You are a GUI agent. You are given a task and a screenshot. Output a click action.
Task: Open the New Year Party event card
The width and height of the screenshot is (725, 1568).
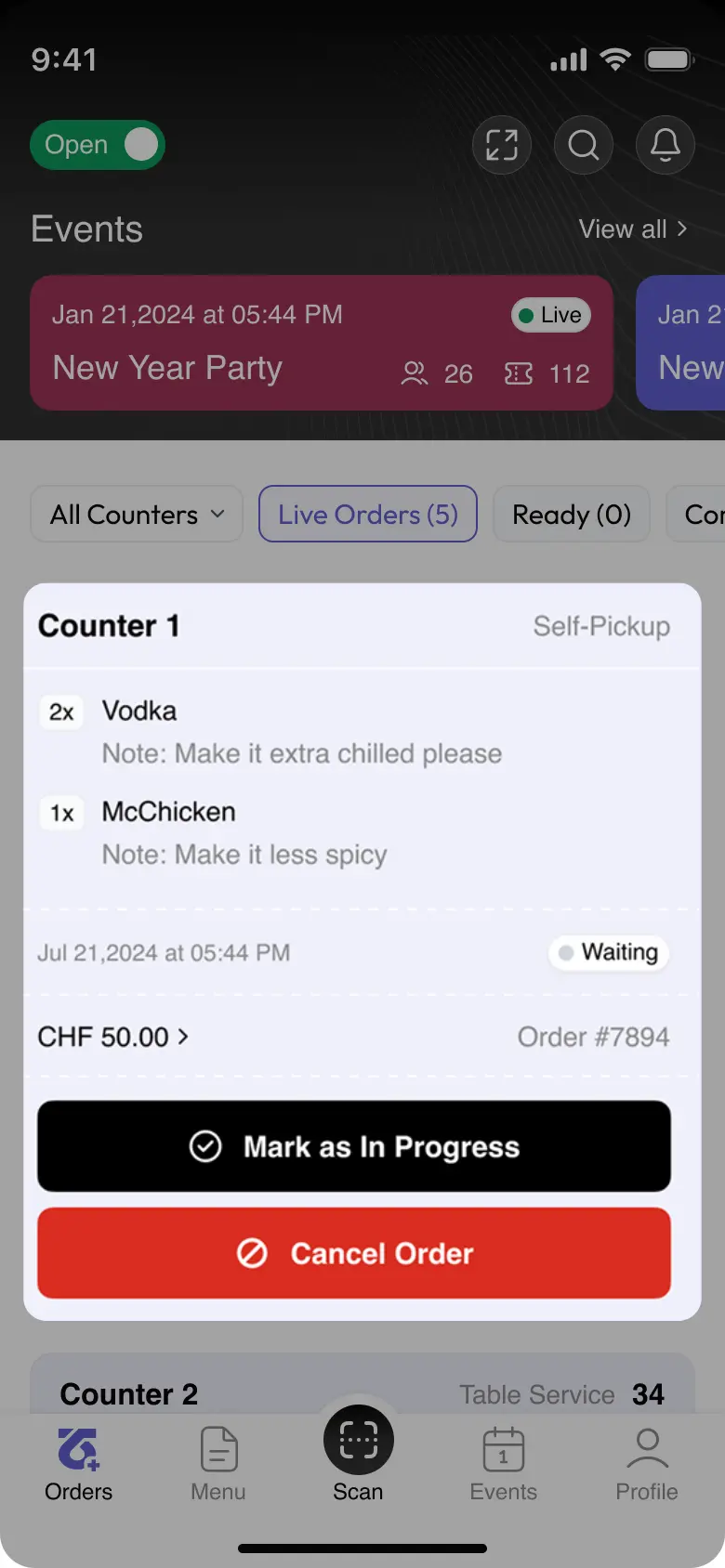(x=321, y=343)
